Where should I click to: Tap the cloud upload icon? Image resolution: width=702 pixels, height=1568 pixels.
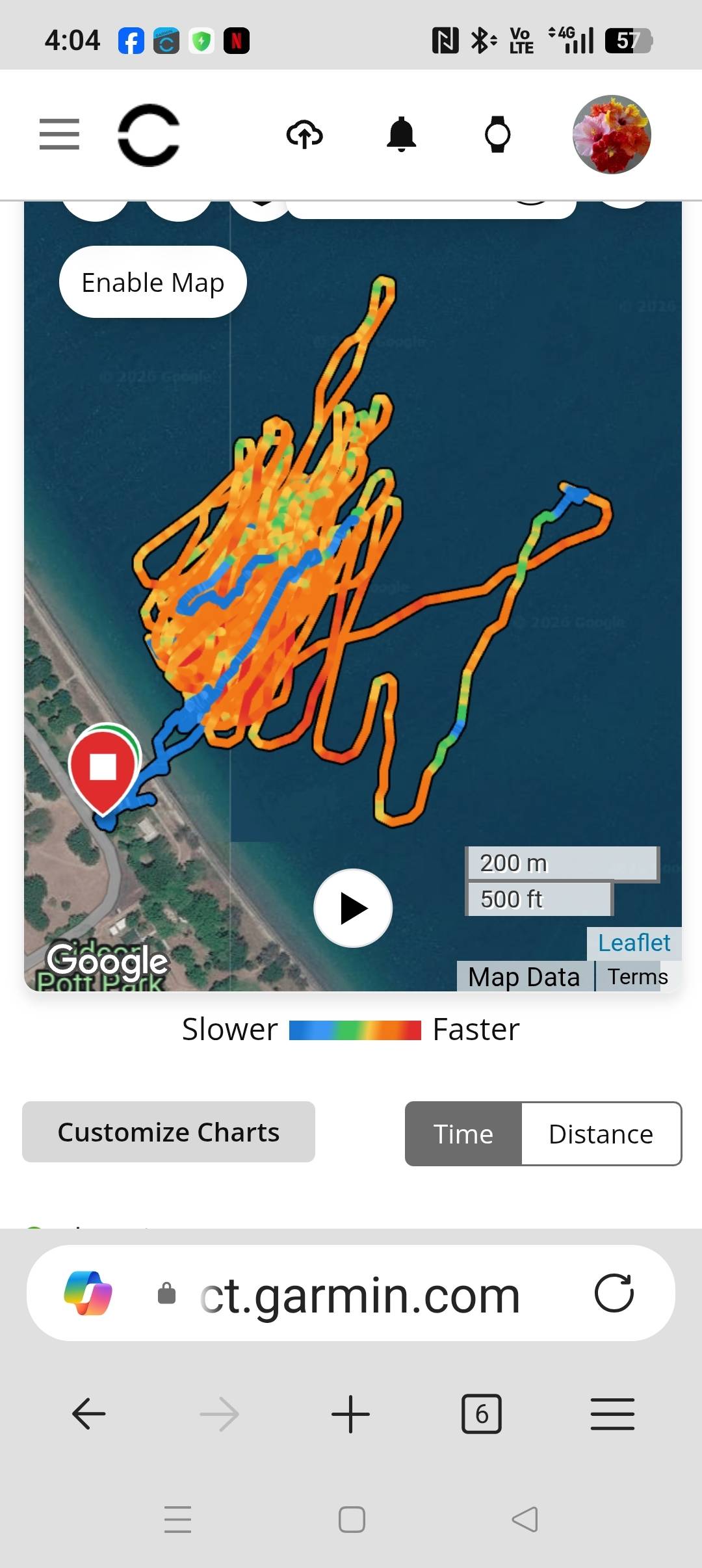tap(304, 135)
